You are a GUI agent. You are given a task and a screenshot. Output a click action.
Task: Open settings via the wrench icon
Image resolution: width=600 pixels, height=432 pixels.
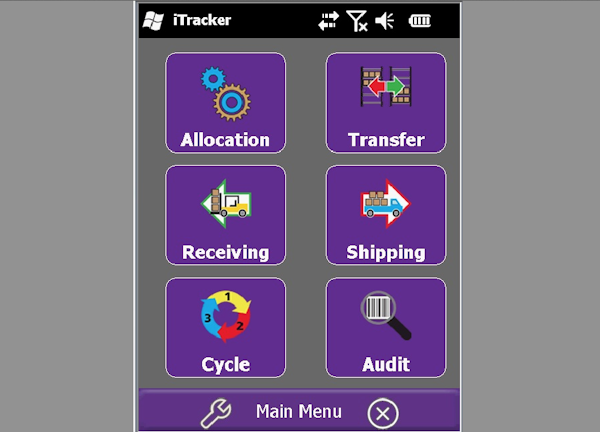pos(215,412)
